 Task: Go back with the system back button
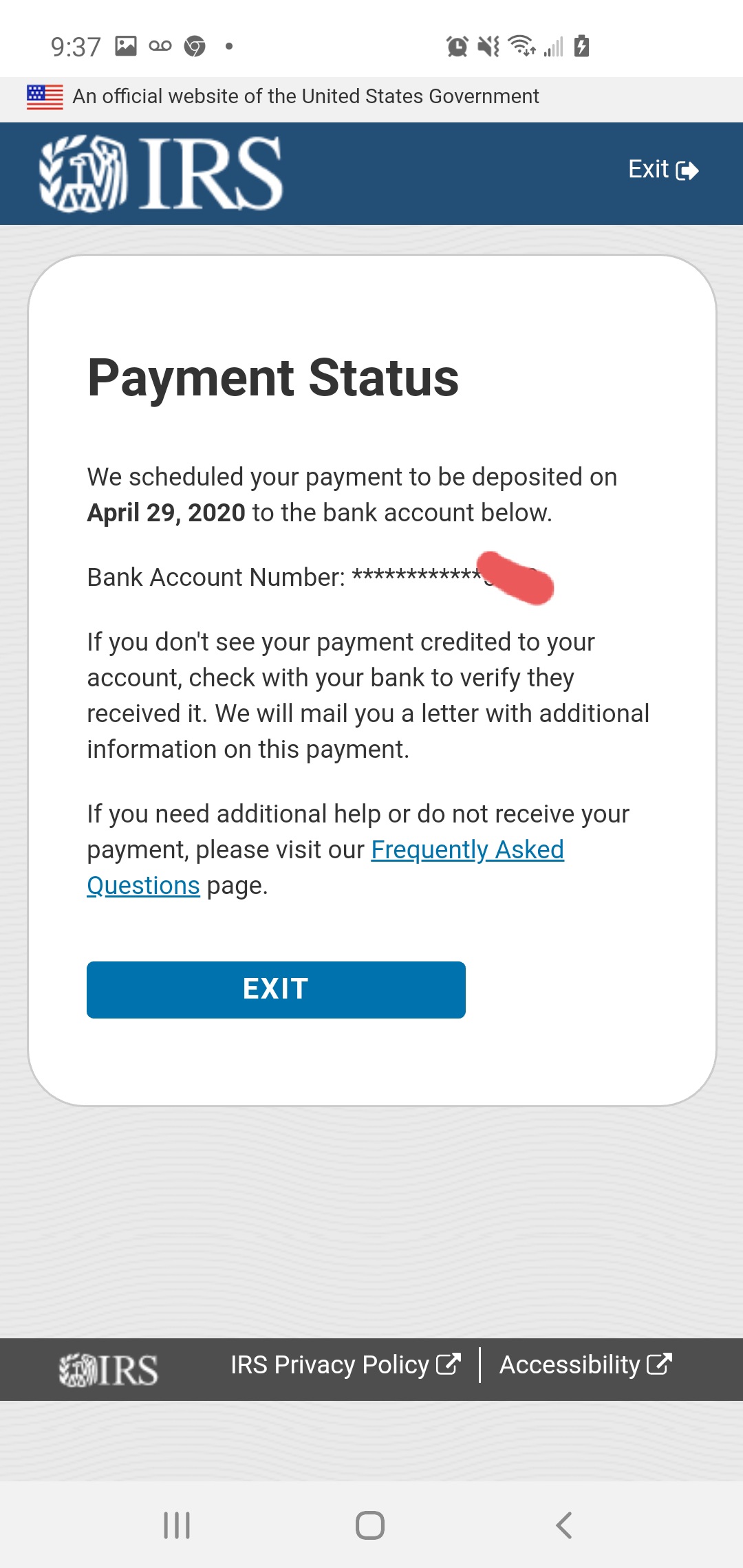563,1525
